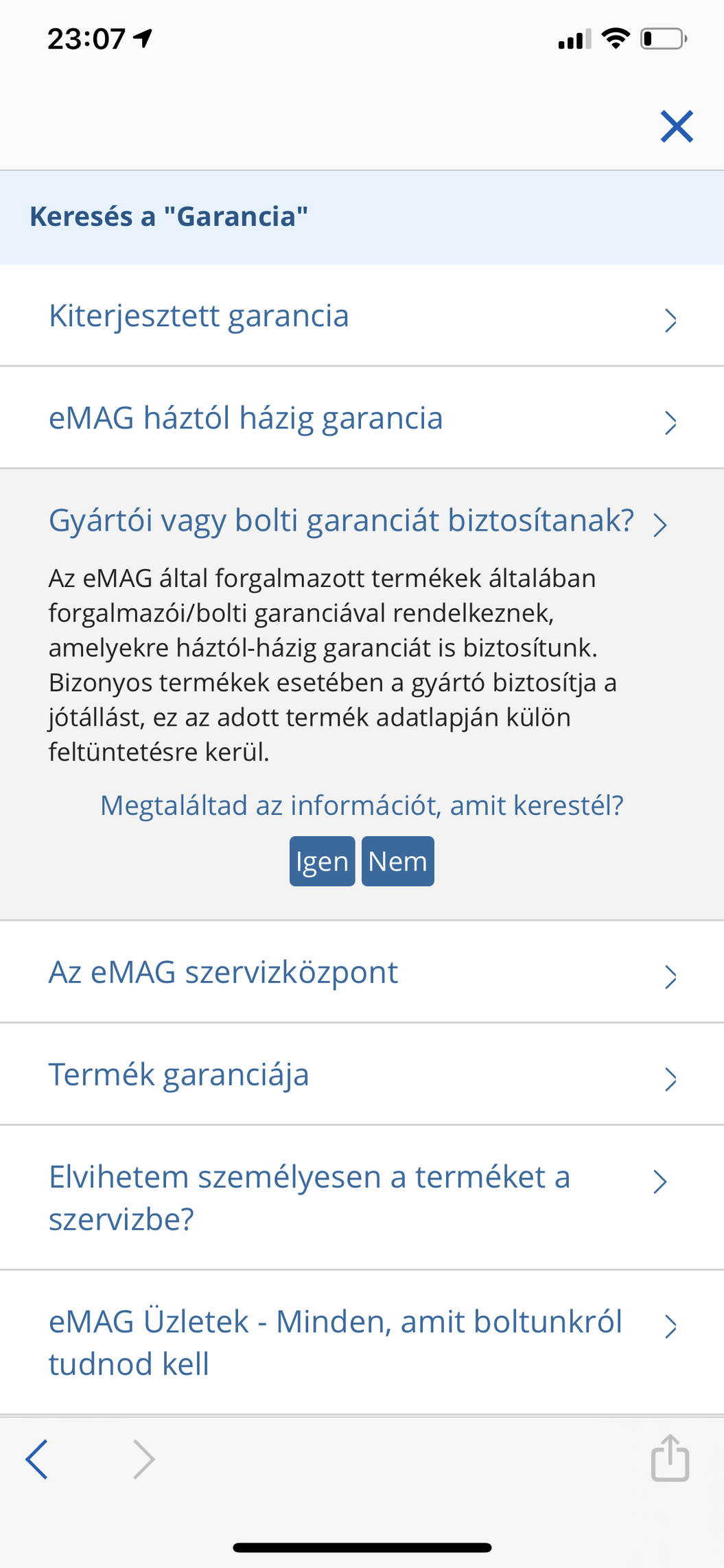This screenshot has width=724, height=1568.
Task: Open eMAG Üzletek - Minden, amit boltunkról
Action: [x=362, y=1342]
